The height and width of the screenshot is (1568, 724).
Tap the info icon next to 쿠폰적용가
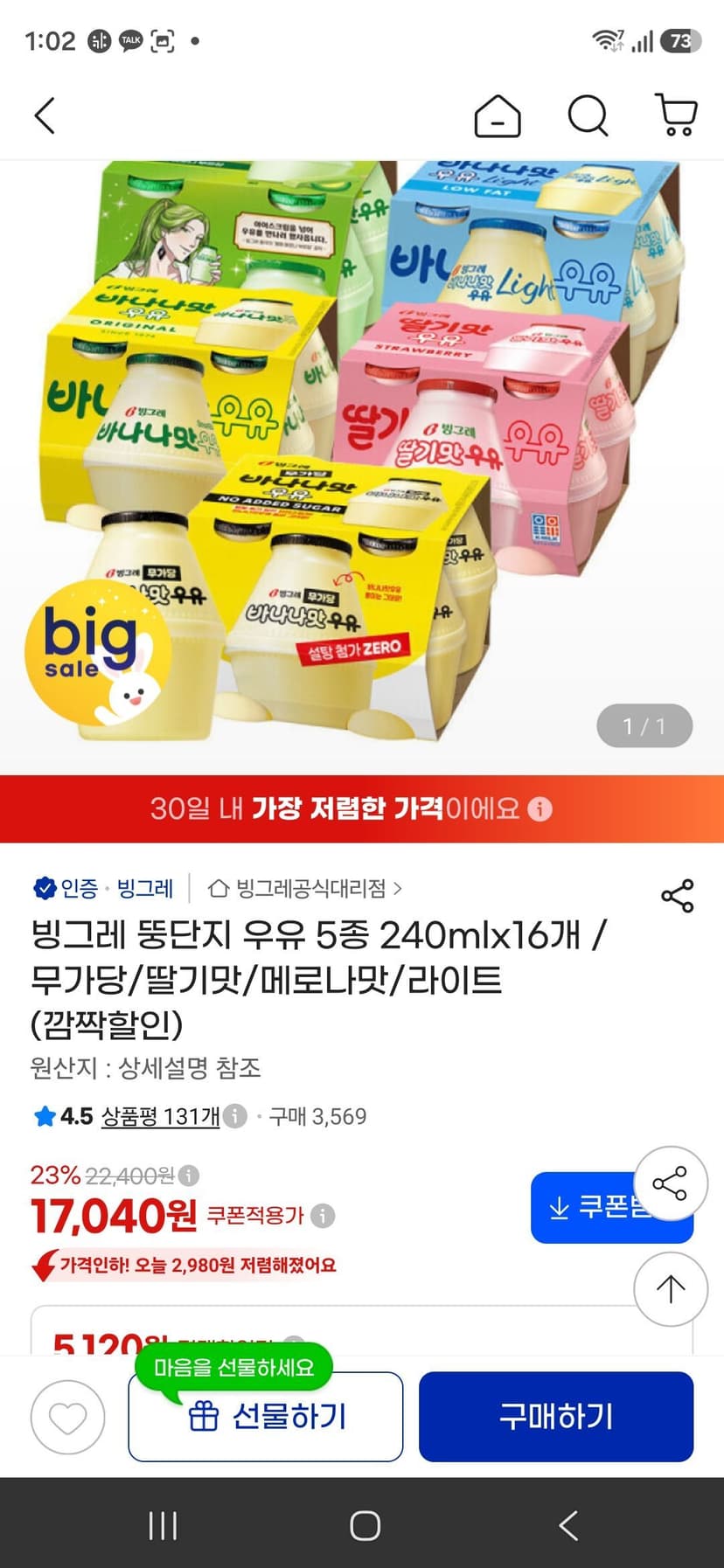pos(323,1216)
